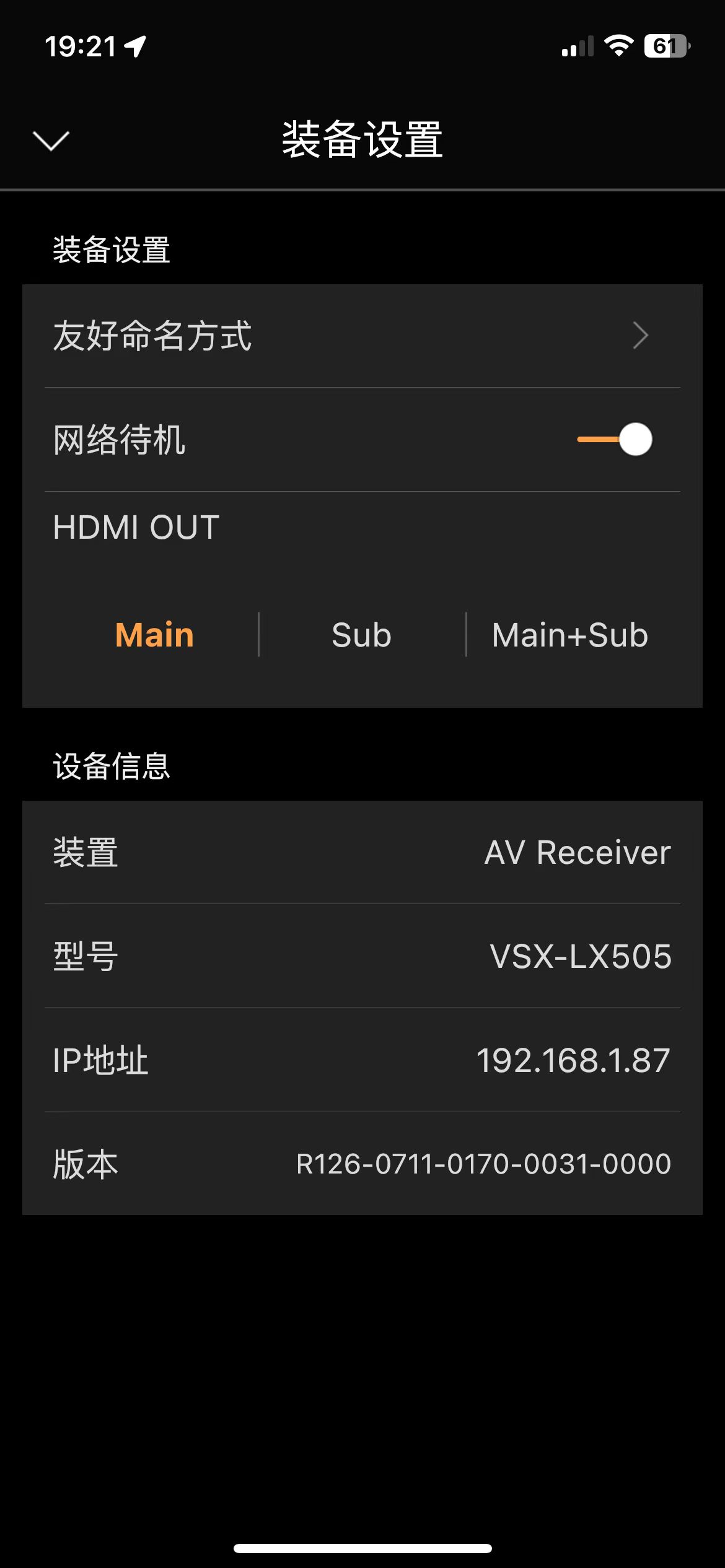Screen dimensions: 725x1568
Task: Switch HDMI OUT to Sub
Action: pos(362,635)
